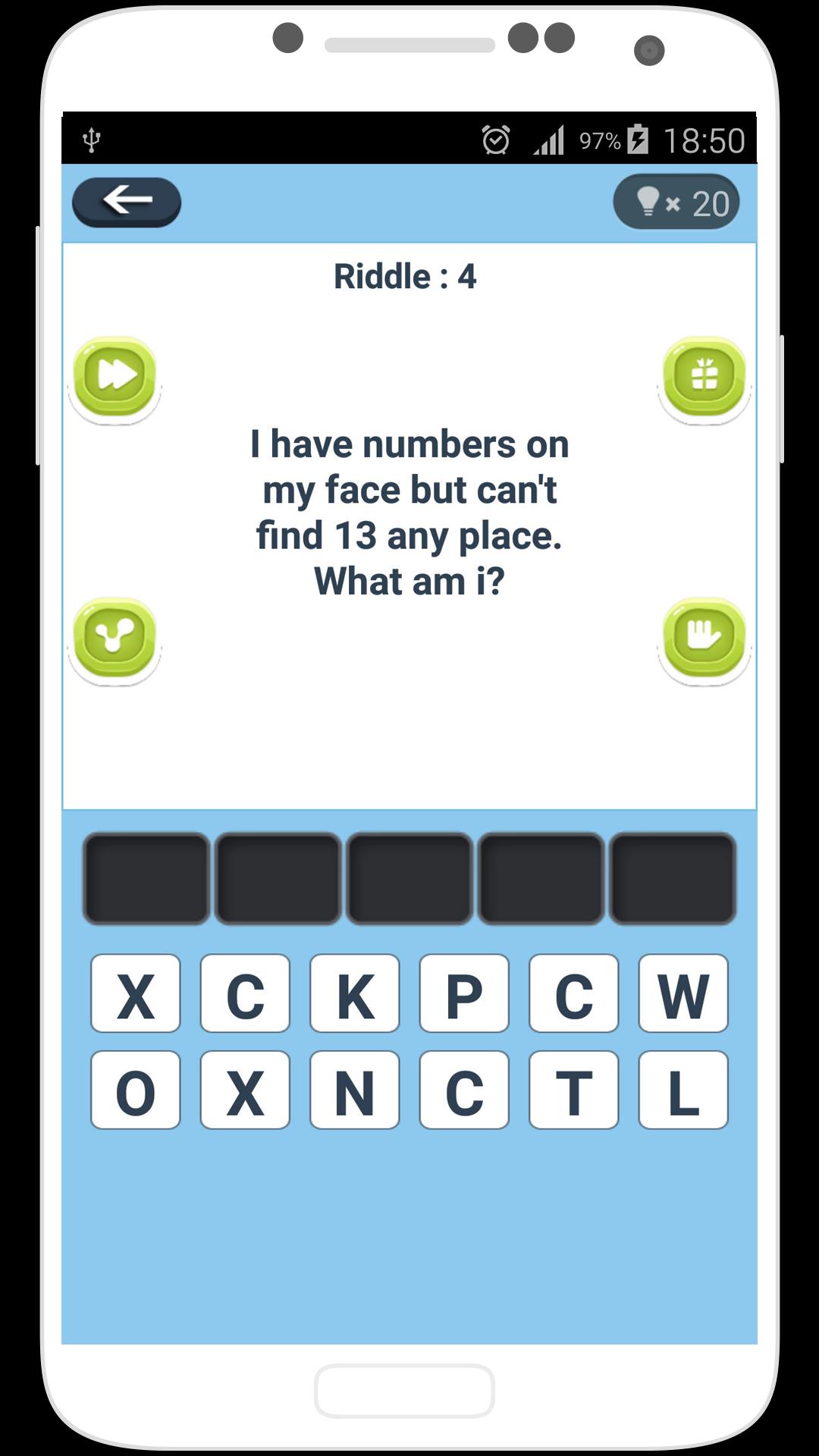Tap the letter O tile
Screen dimensions: 819x1456
pos(136,1090)
